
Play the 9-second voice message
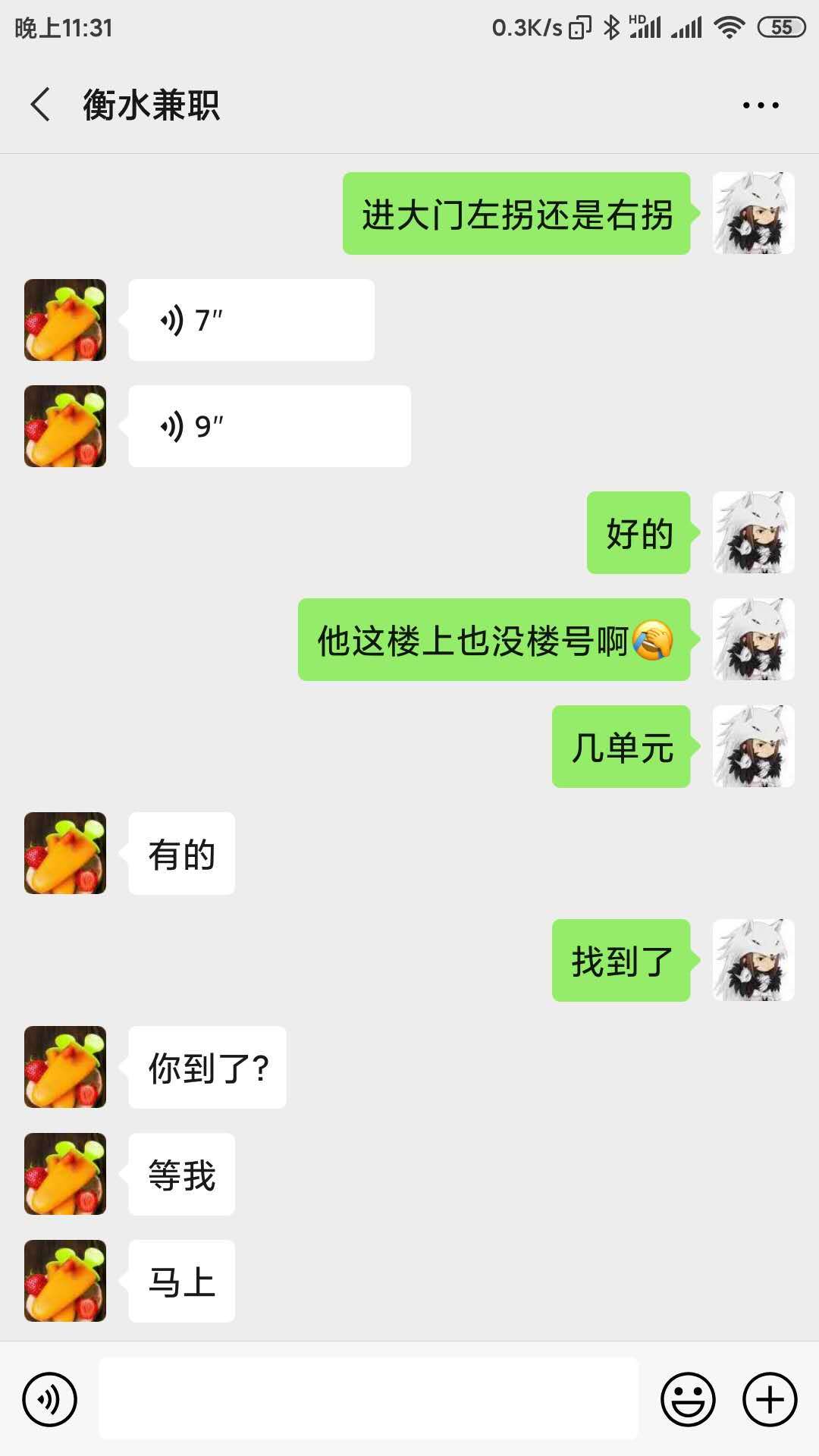[269, 425]
